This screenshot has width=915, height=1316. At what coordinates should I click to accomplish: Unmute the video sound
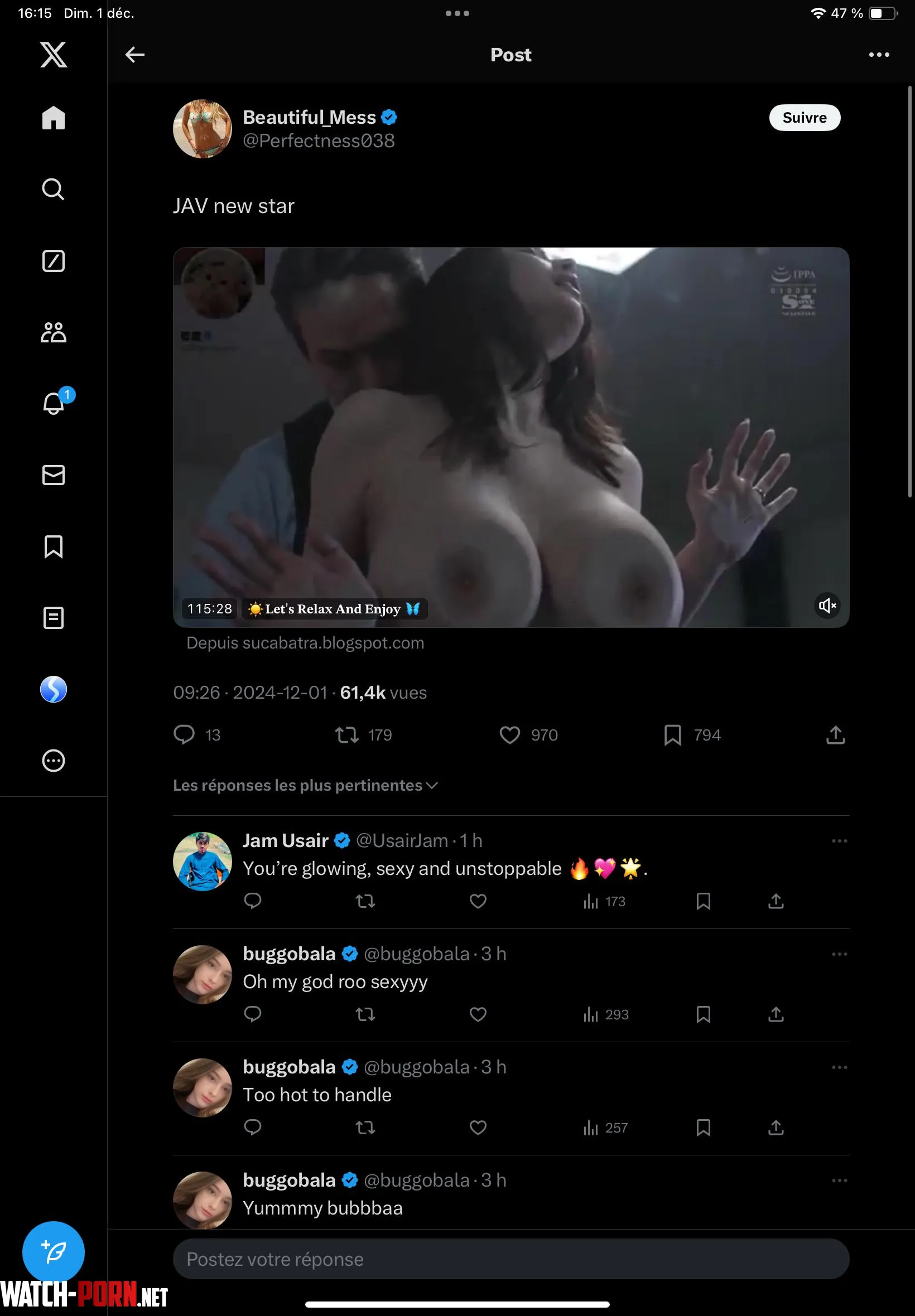point(827,606)
